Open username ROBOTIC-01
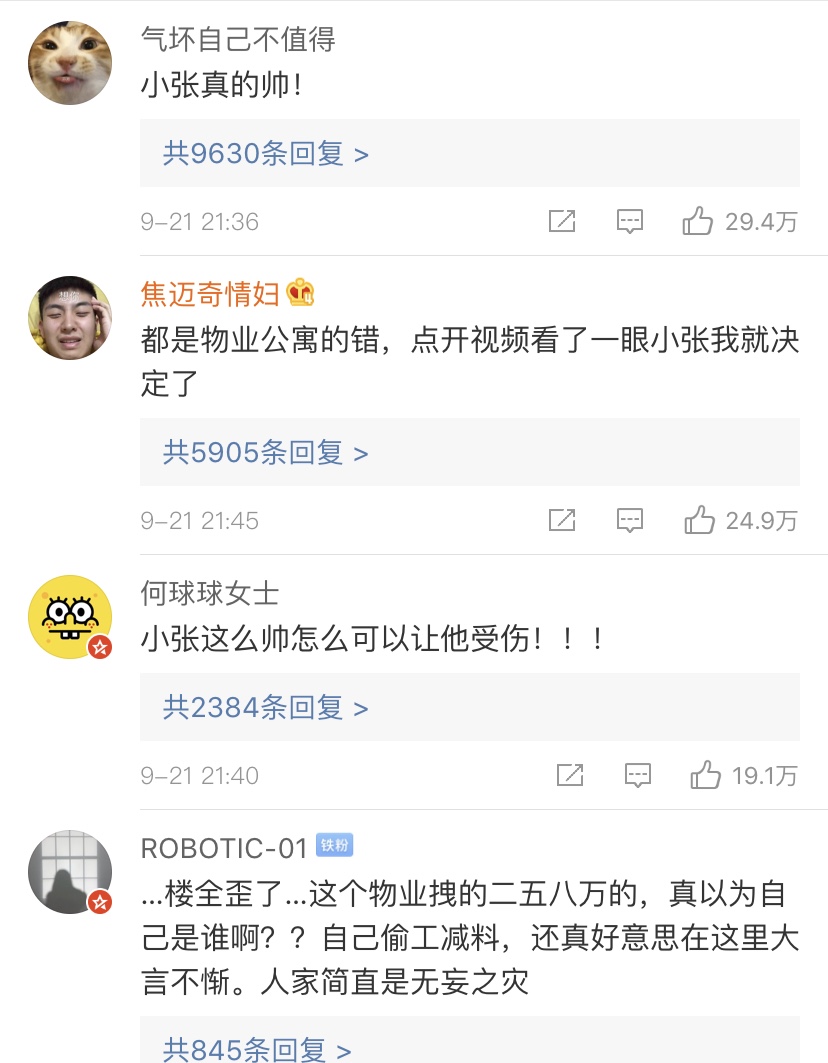The height and width of the screenshot is (1063, 828). pos(224,848)
